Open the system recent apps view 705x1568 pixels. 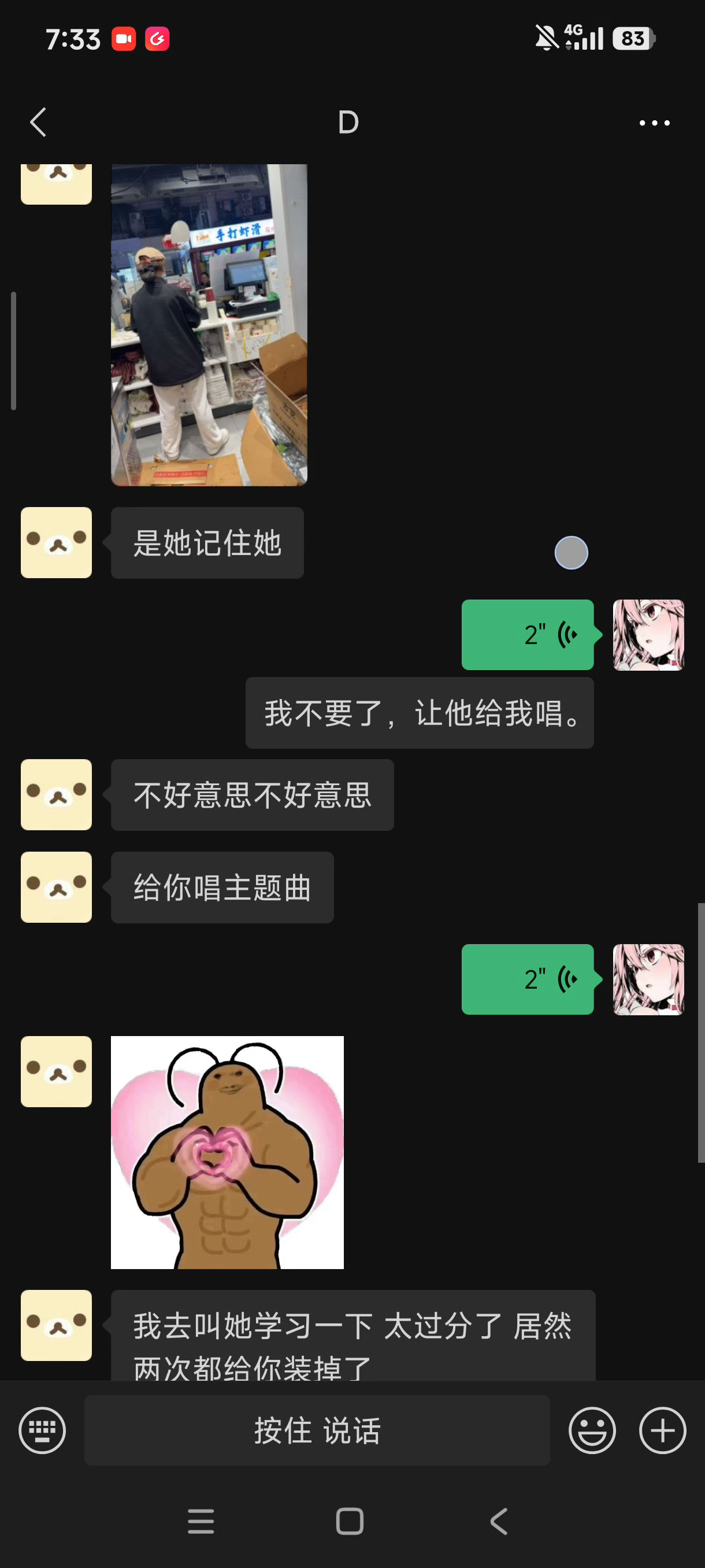coord(201,1521)
